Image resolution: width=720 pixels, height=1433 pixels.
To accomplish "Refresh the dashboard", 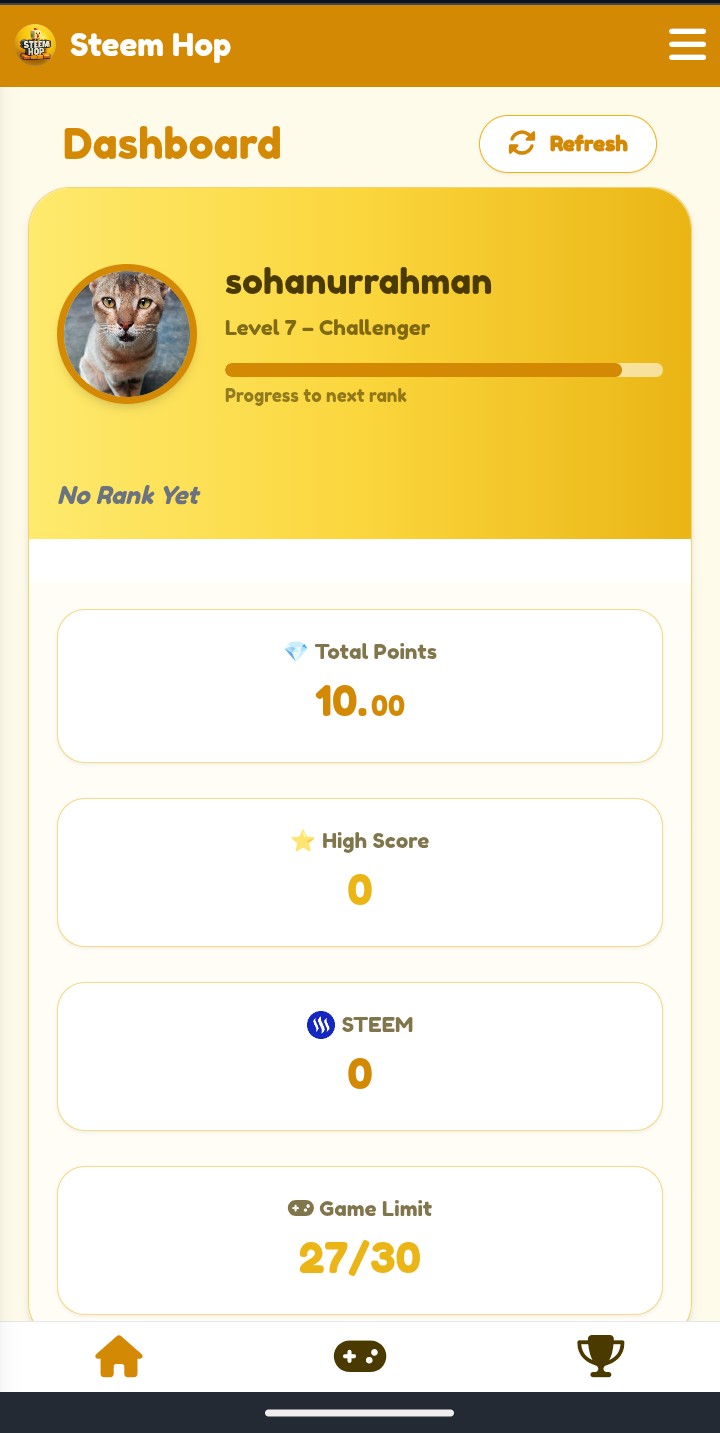I will click(567, 144).
